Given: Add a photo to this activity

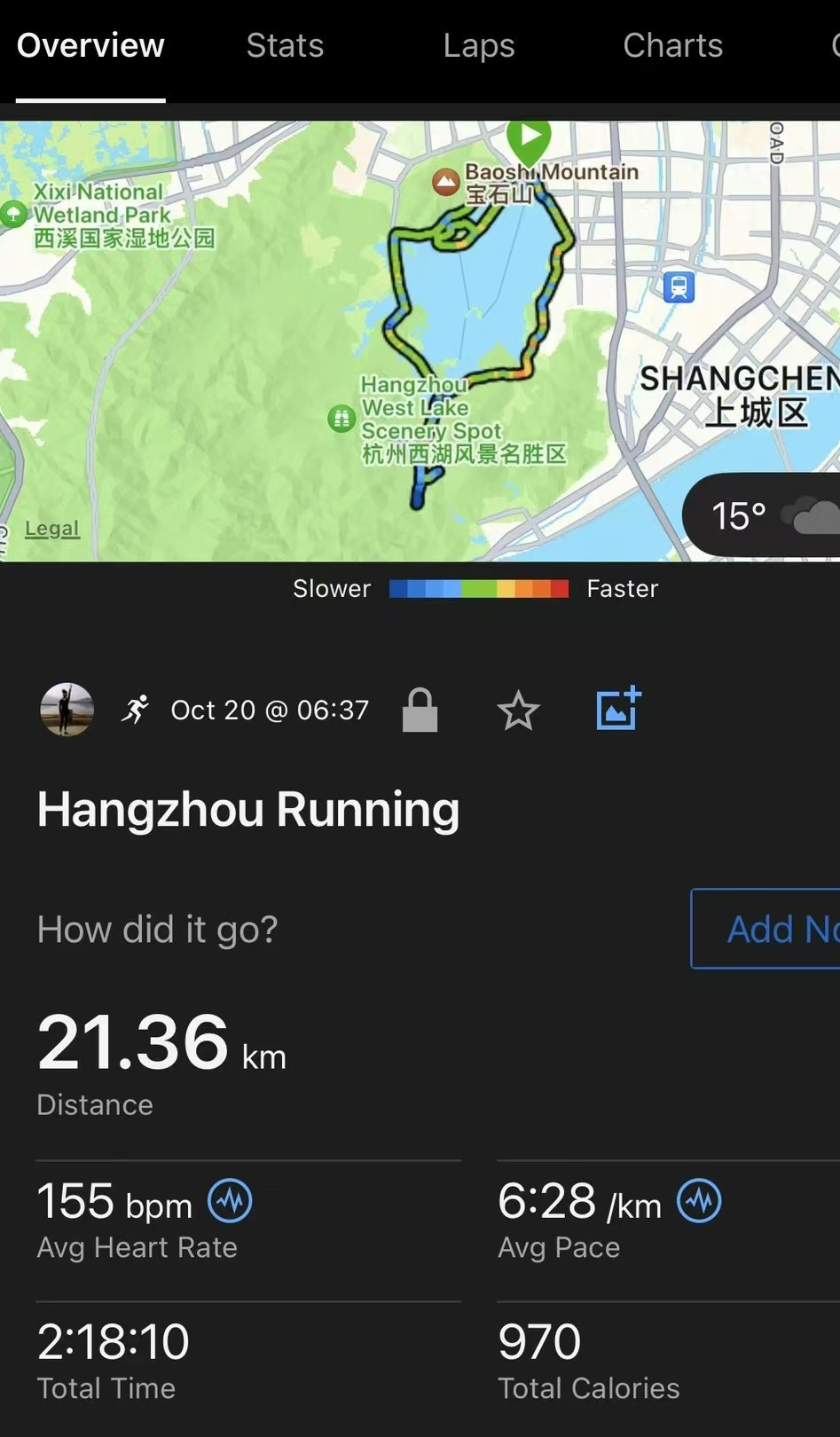Looking at the screenshot, I should 618,709.
